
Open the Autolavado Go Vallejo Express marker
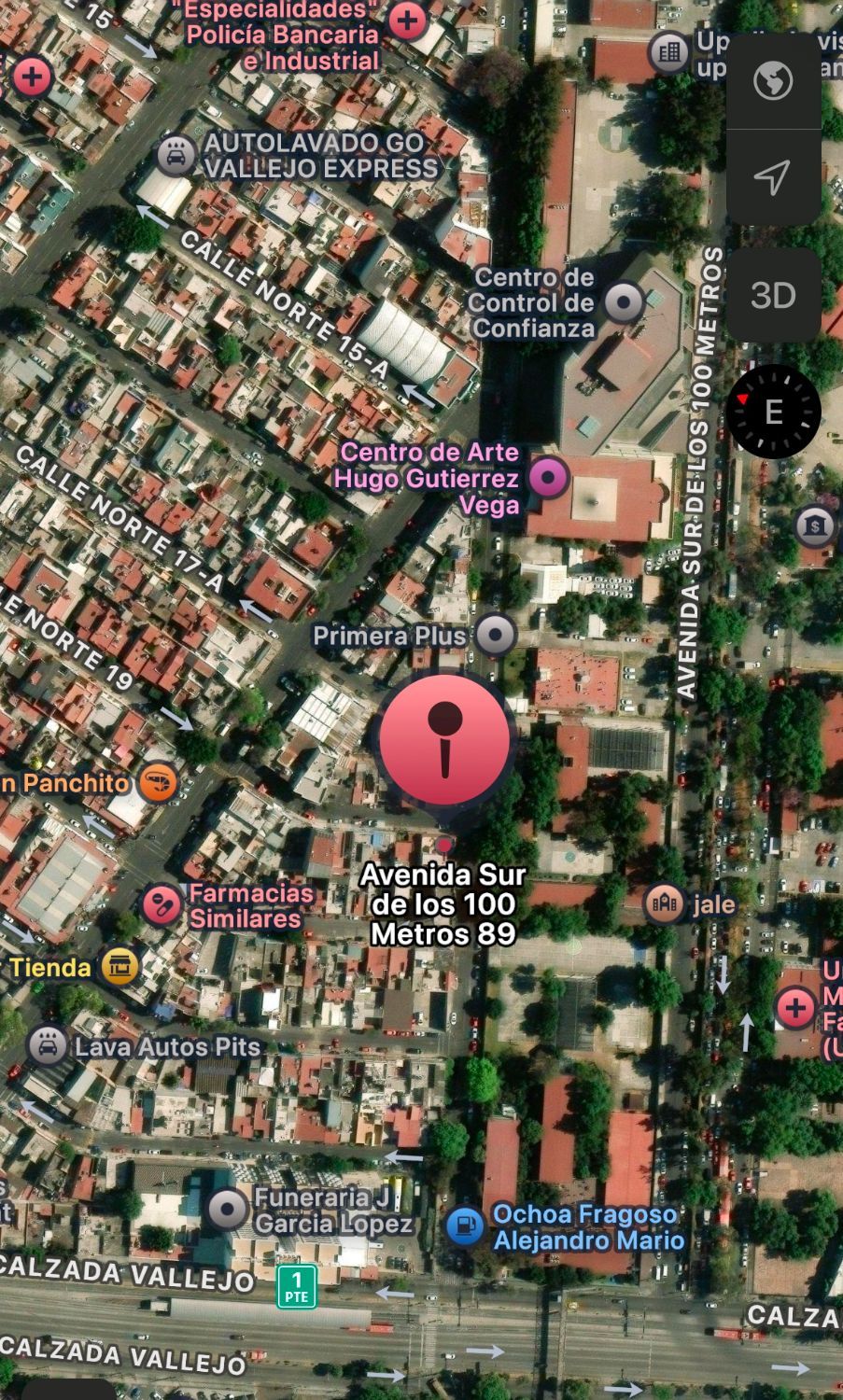point(176,155)
